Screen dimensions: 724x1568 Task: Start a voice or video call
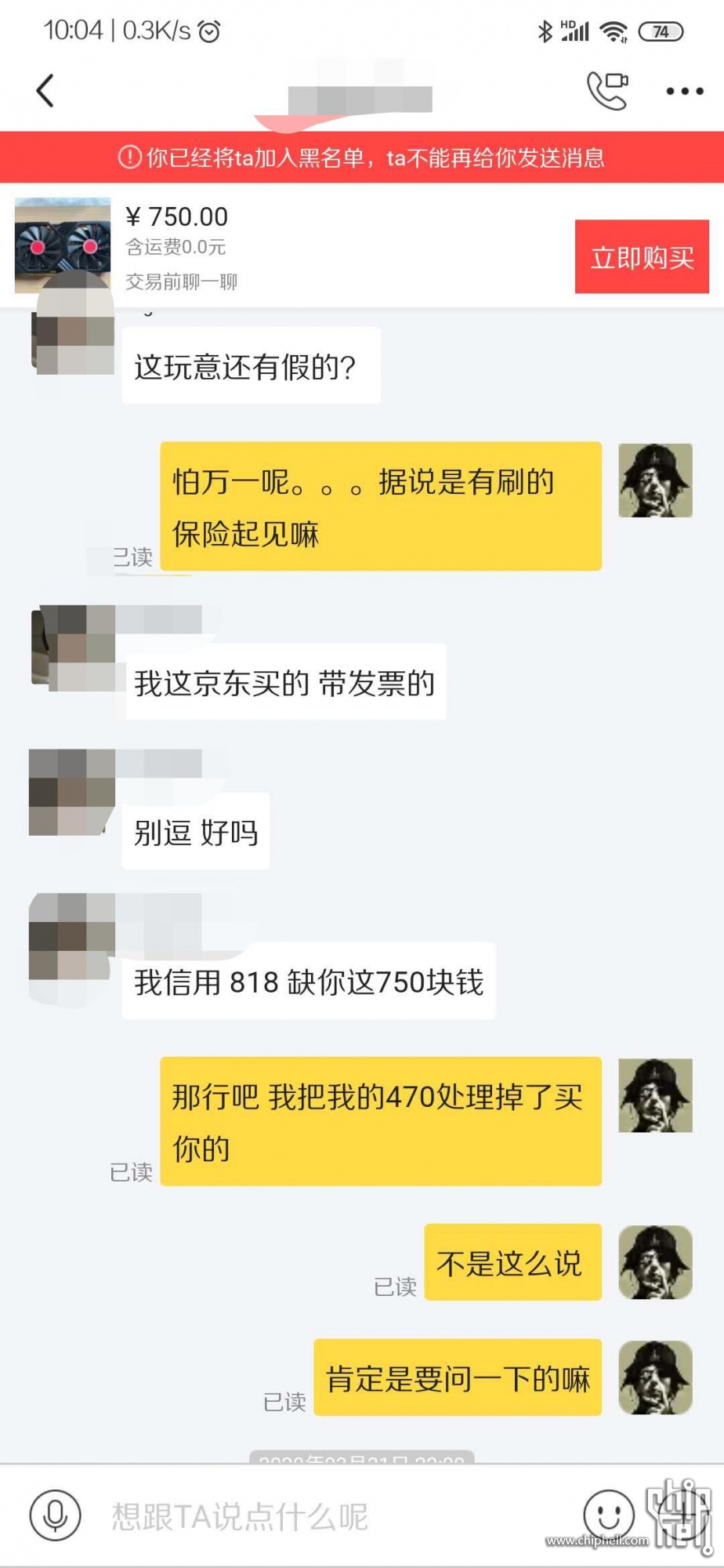click(x=607, y=91)
